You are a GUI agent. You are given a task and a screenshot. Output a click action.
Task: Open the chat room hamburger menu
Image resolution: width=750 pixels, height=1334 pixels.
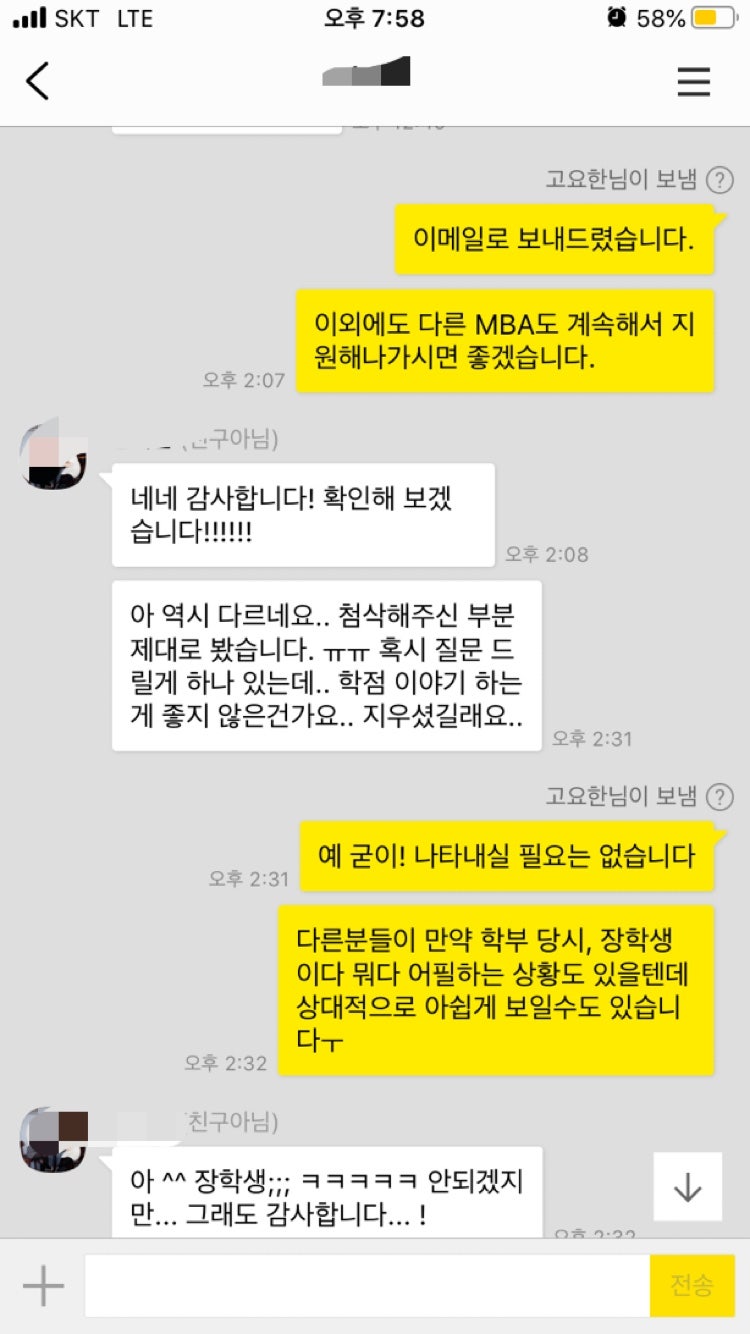[693, 81]
